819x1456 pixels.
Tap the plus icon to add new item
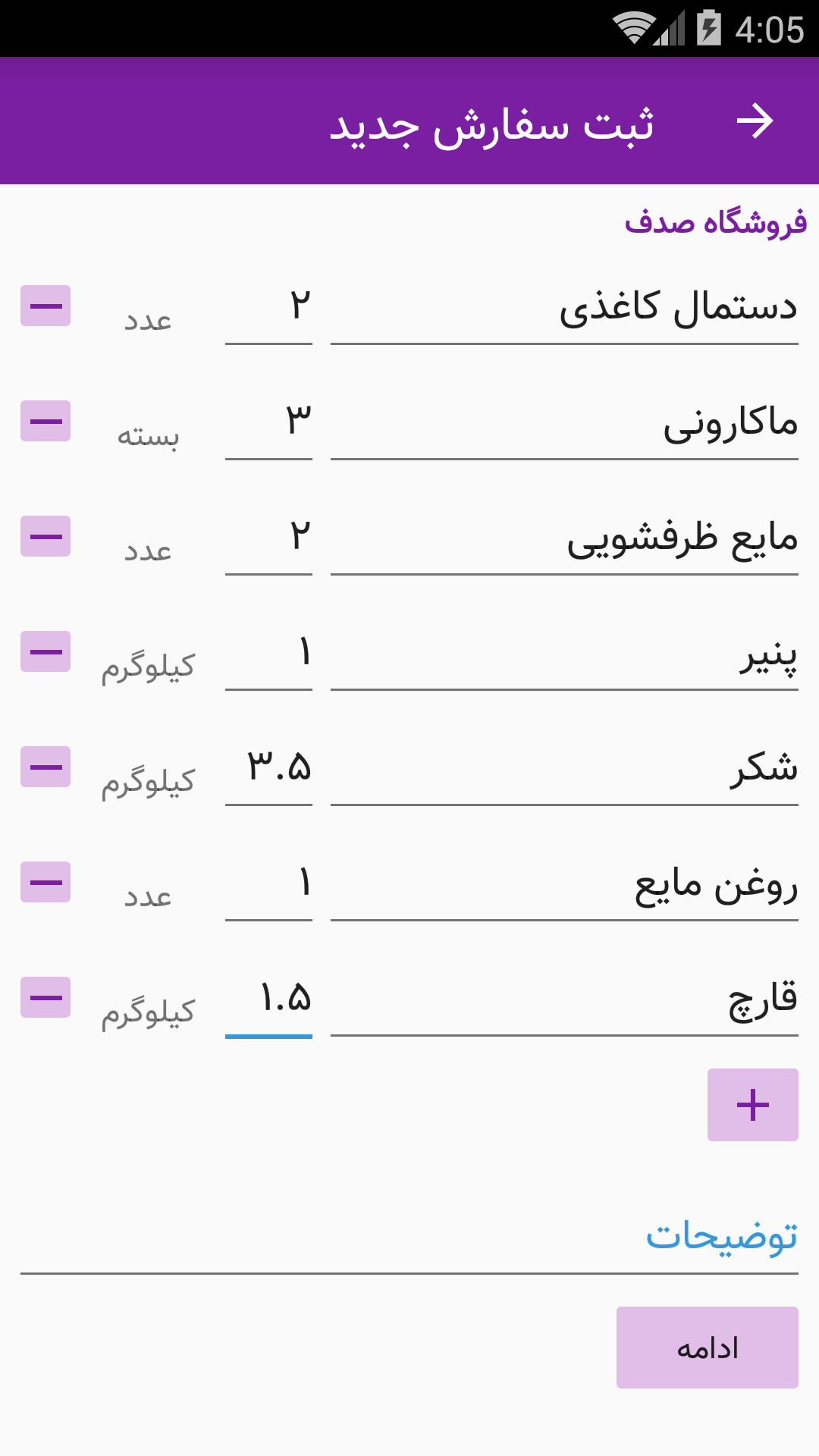click(752, 1106)
